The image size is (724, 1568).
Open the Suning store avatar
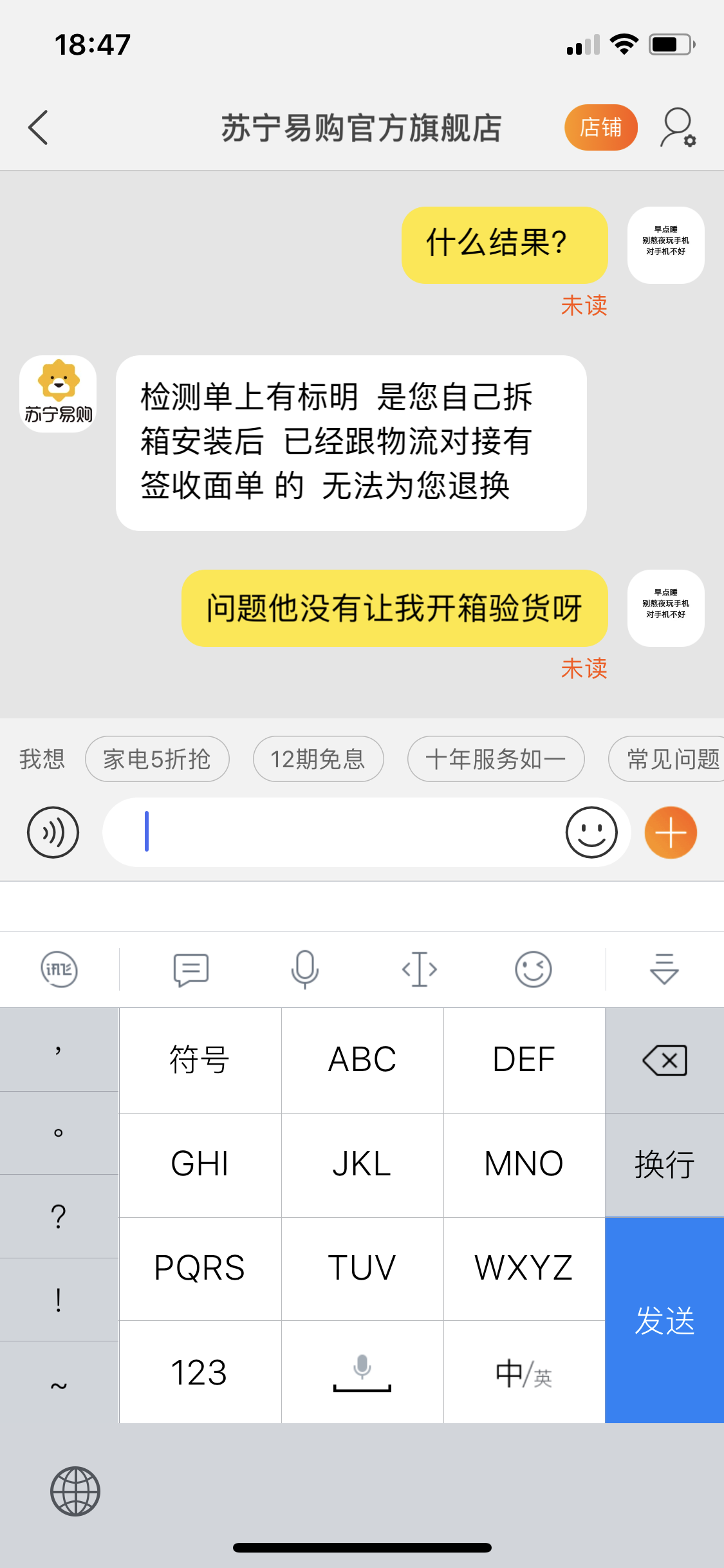coord(58,394)
